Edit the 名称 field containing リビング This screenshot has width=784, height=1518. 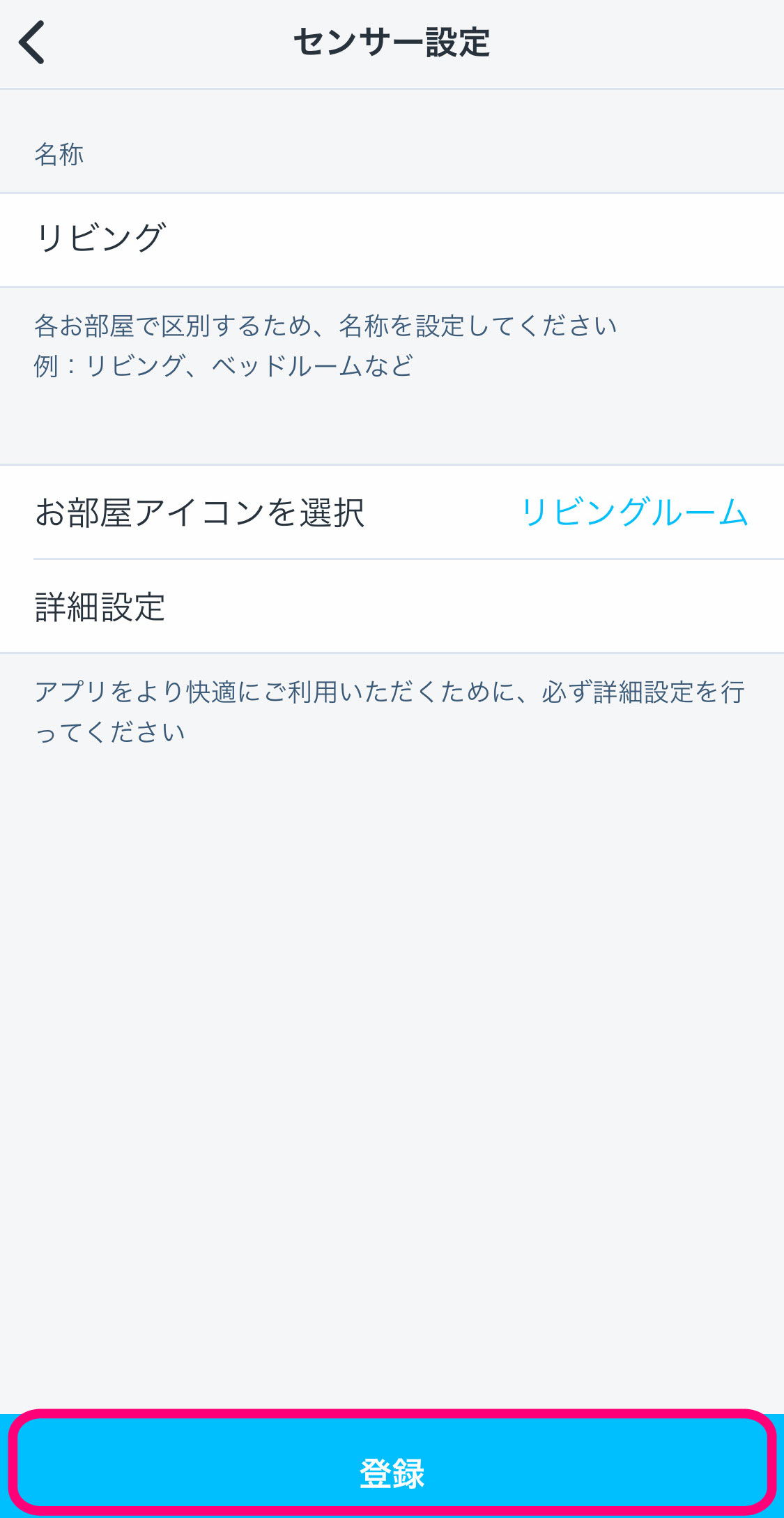click(392, 239)
